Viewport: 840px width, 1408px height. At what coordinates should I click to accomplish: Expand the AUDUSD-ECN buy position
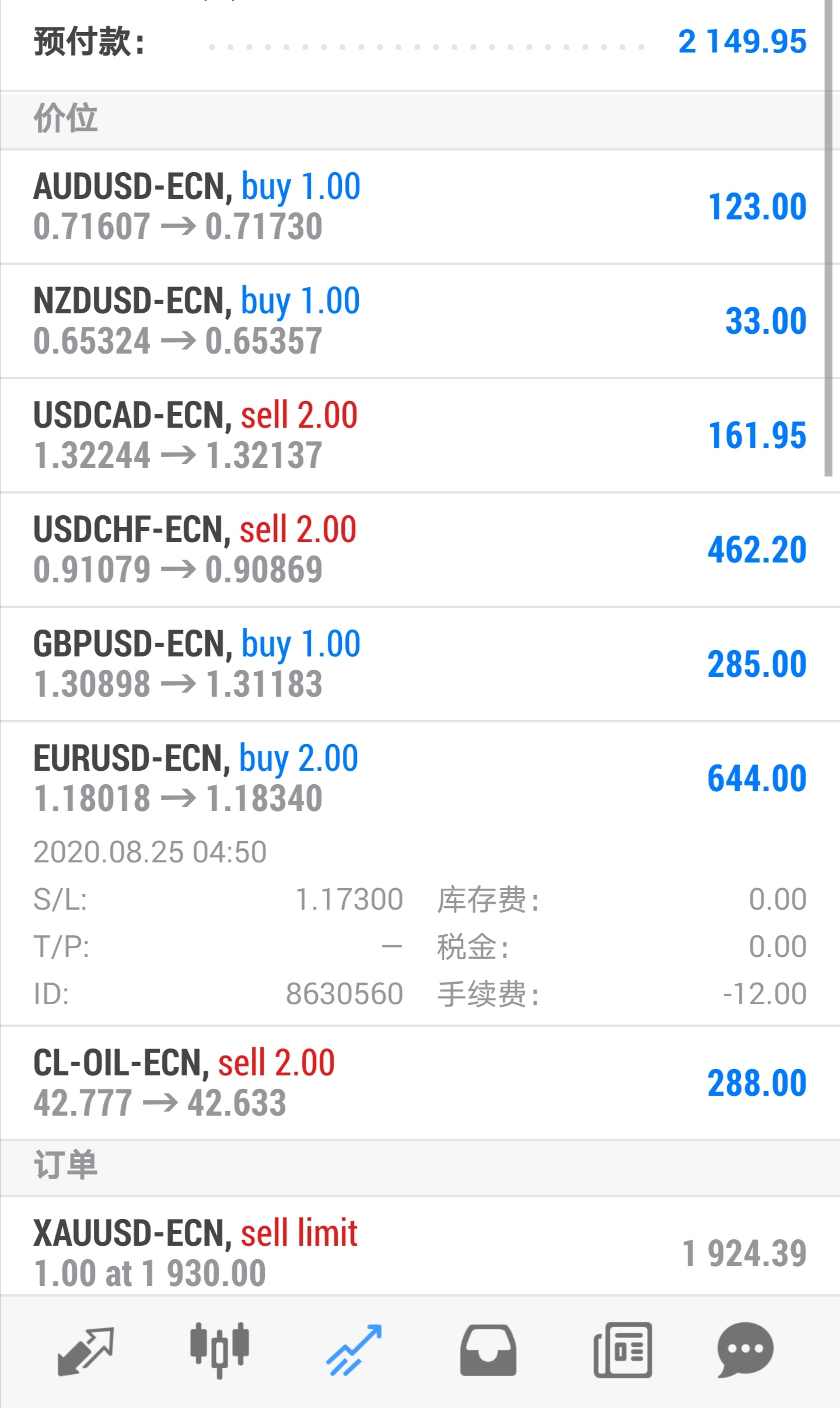pyautogui.click(x=420, y=207)
